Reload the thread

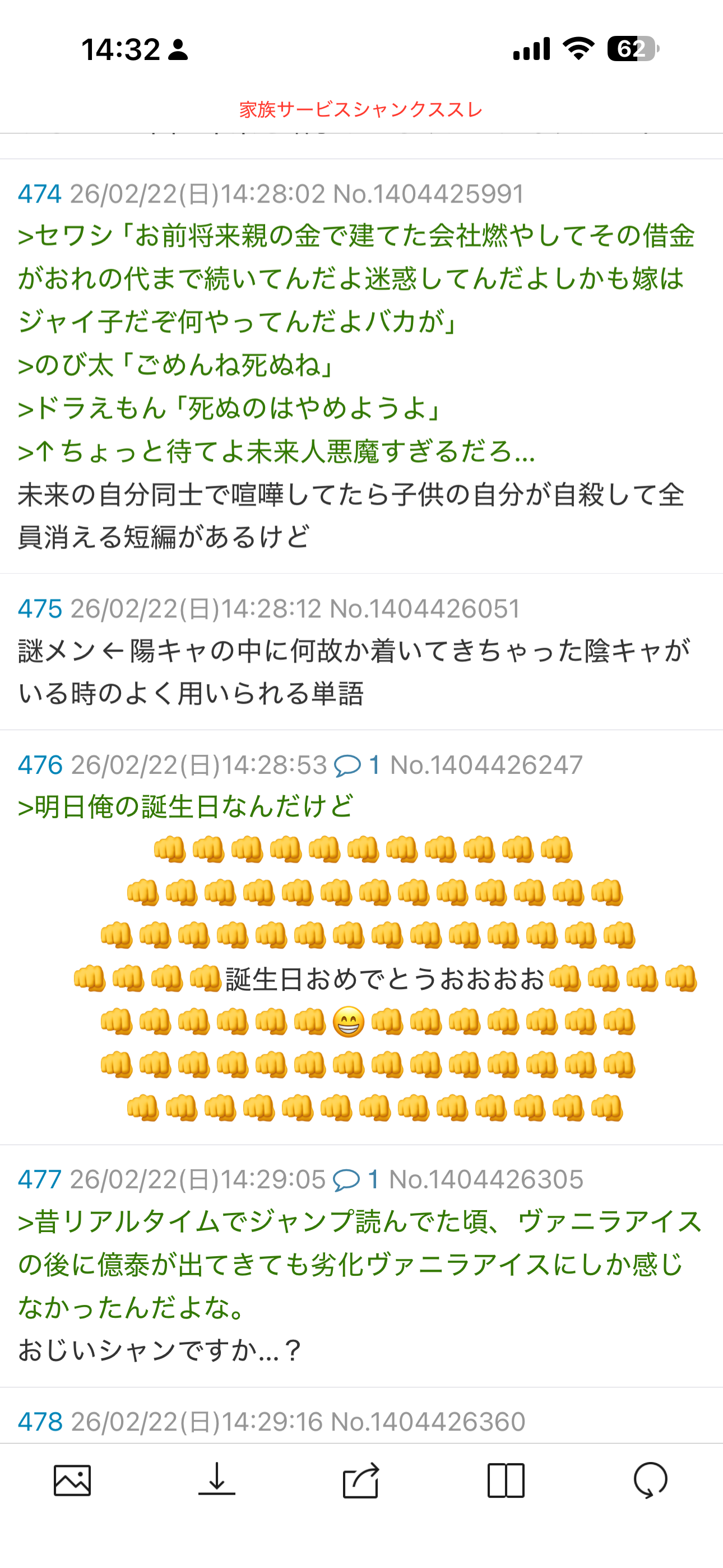coord(650,1480)
